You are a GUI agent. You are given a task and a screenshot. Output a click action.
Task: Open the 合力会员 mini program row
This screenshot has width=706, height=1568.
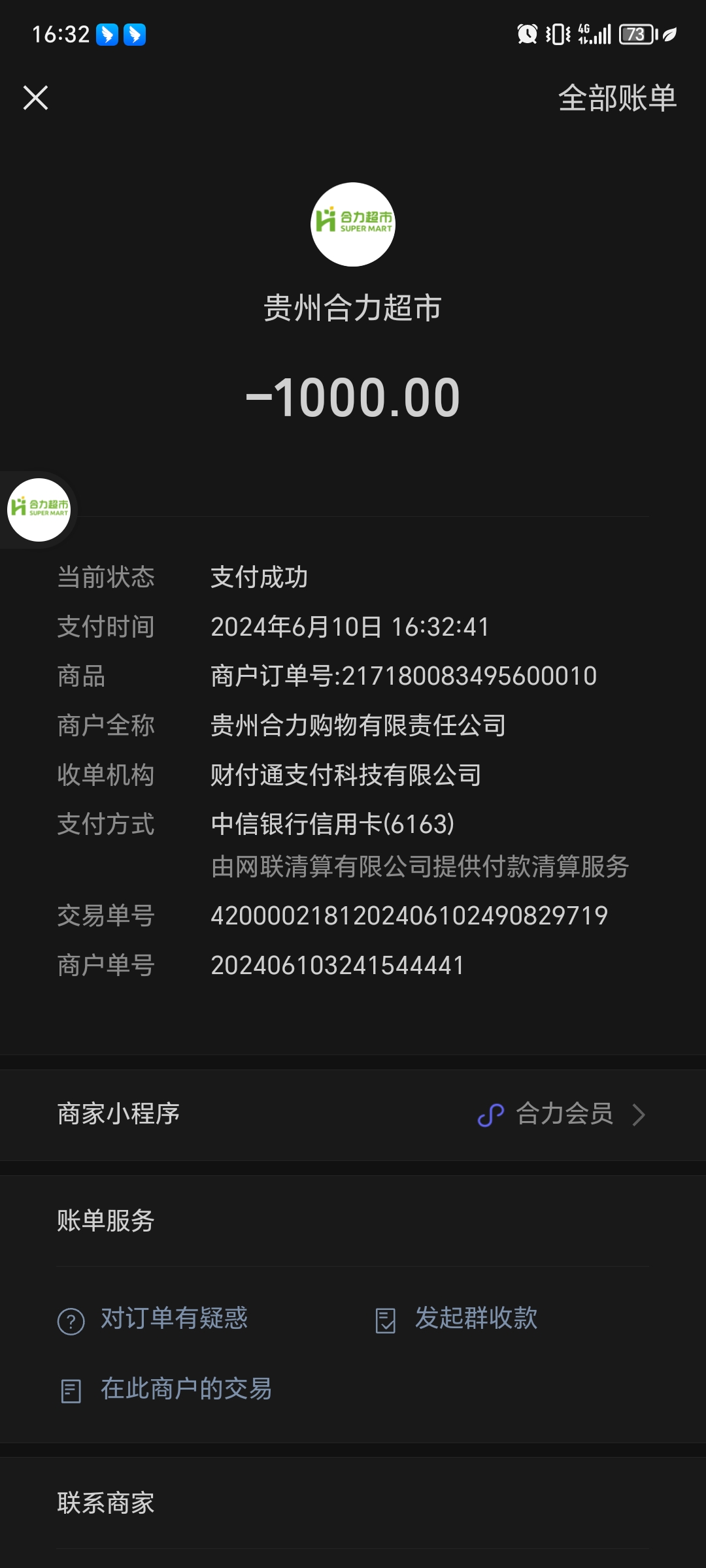click(x=562, y=1114)
